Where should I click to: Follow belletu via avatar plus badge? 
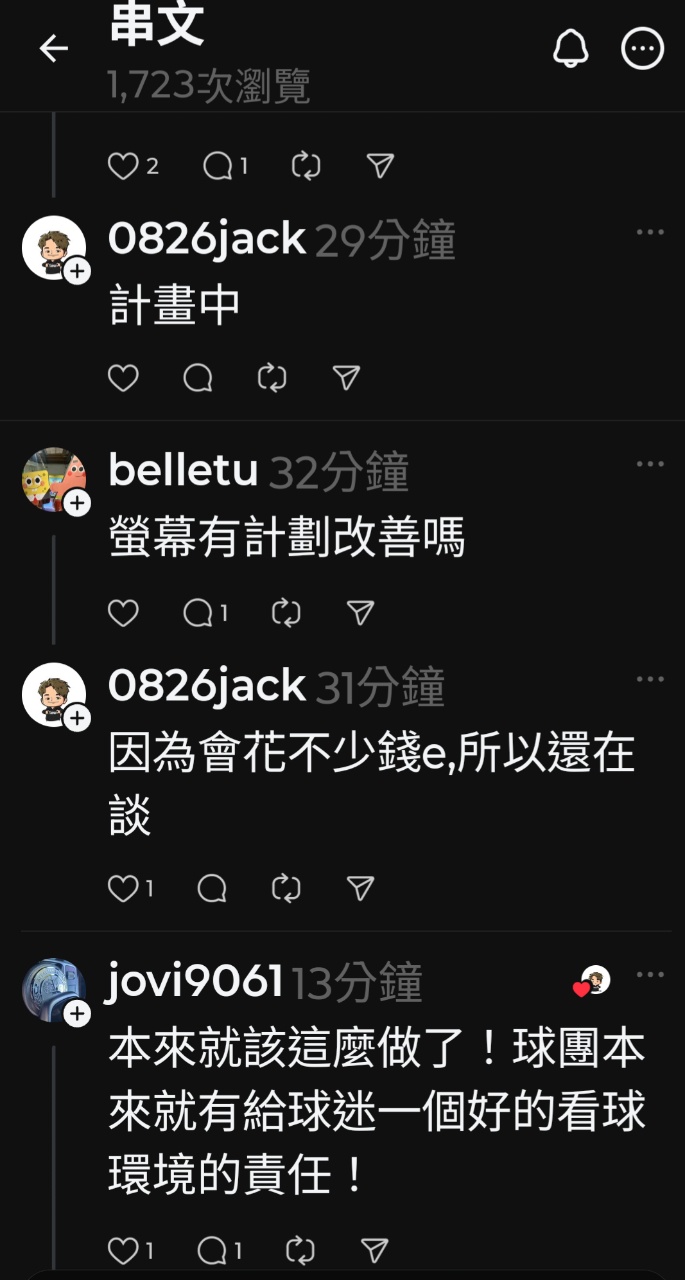tap(78, 503)
